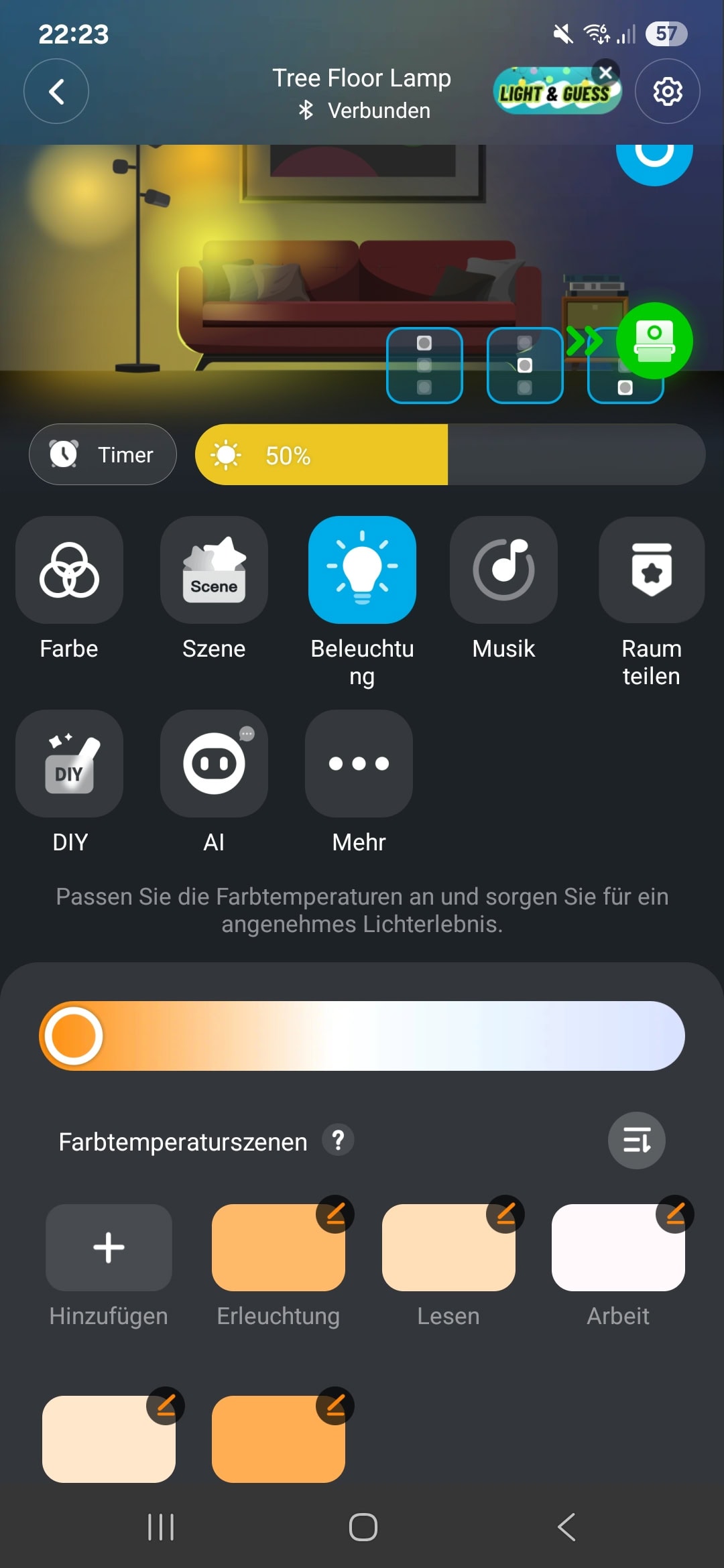Viewport: 724px width, 1568px height.
Task: Dismiss the Light & Guess banner
Action: click(605, 72)
